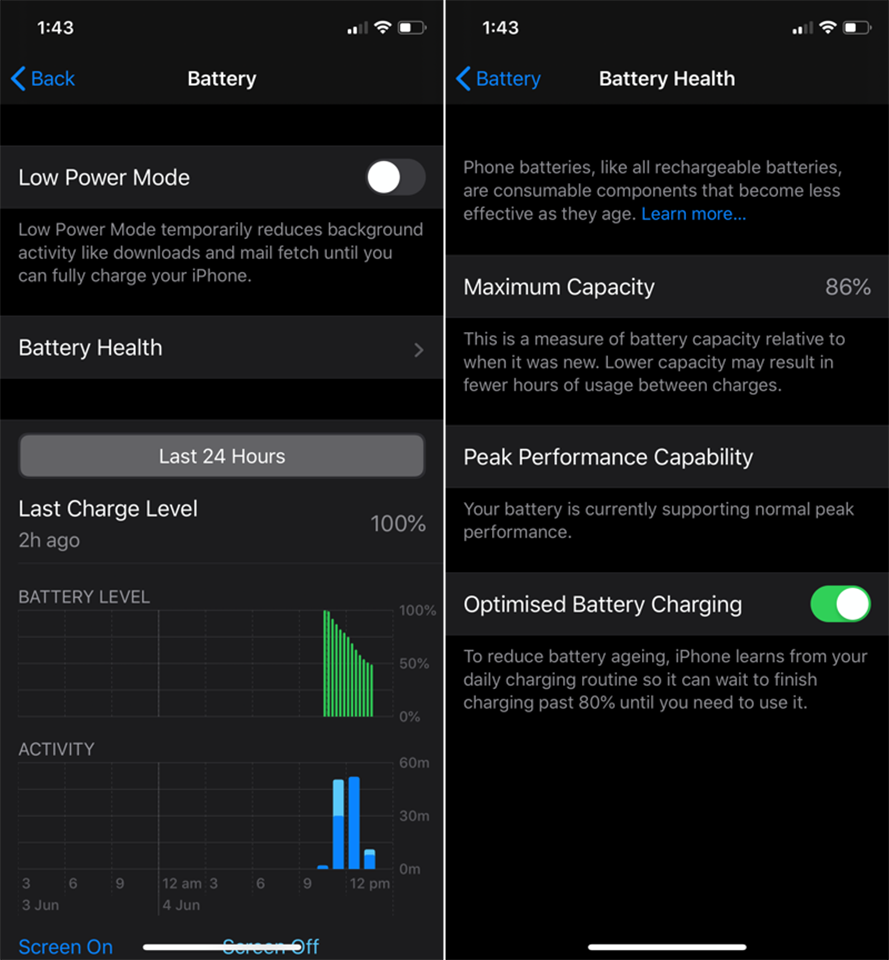Screen dimensions: 889x960
Task: Open the Learn more link
Action: 693,214
